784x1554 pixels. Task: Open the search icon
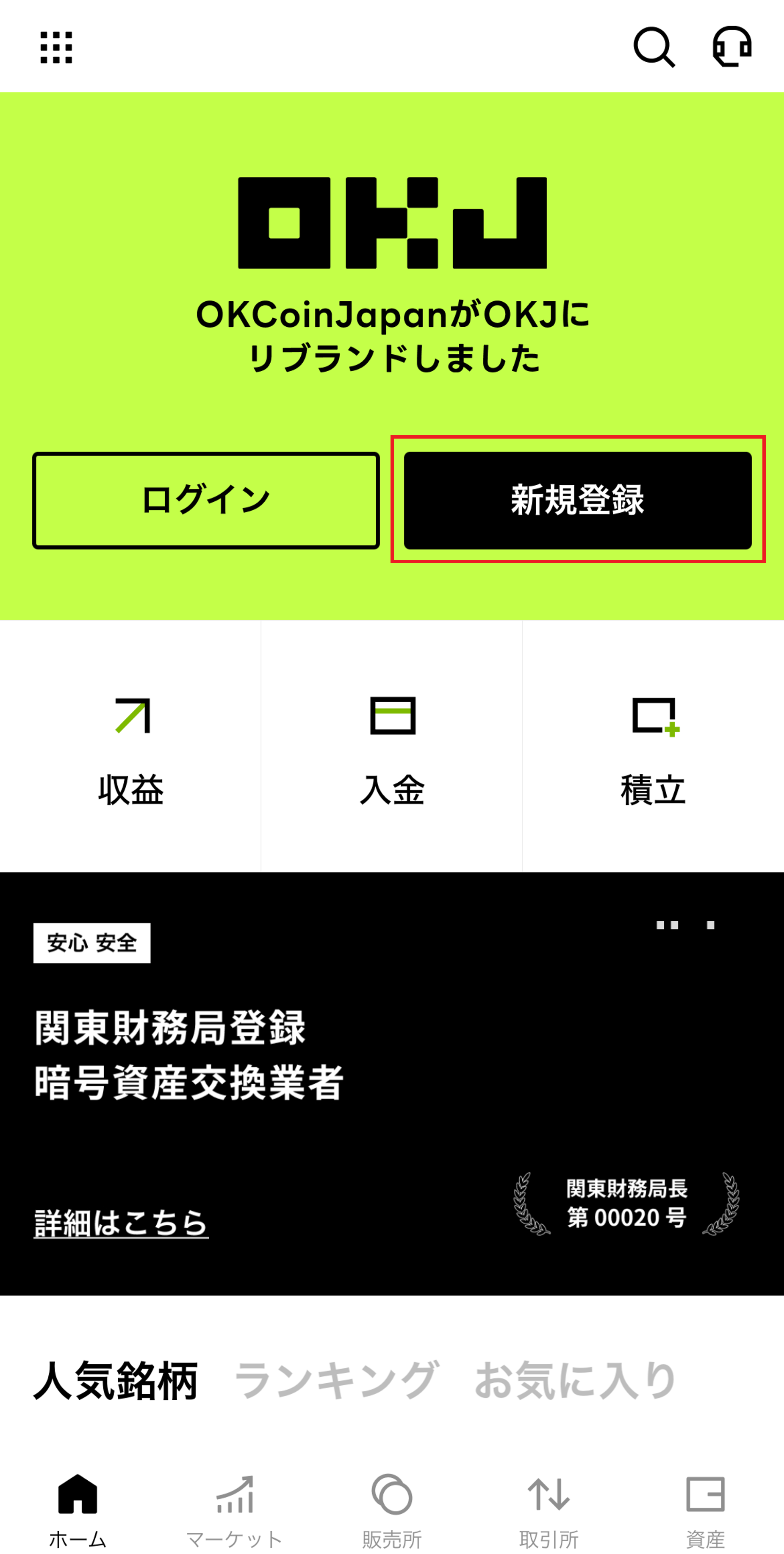pyautogui.click(x=654, y=47)
